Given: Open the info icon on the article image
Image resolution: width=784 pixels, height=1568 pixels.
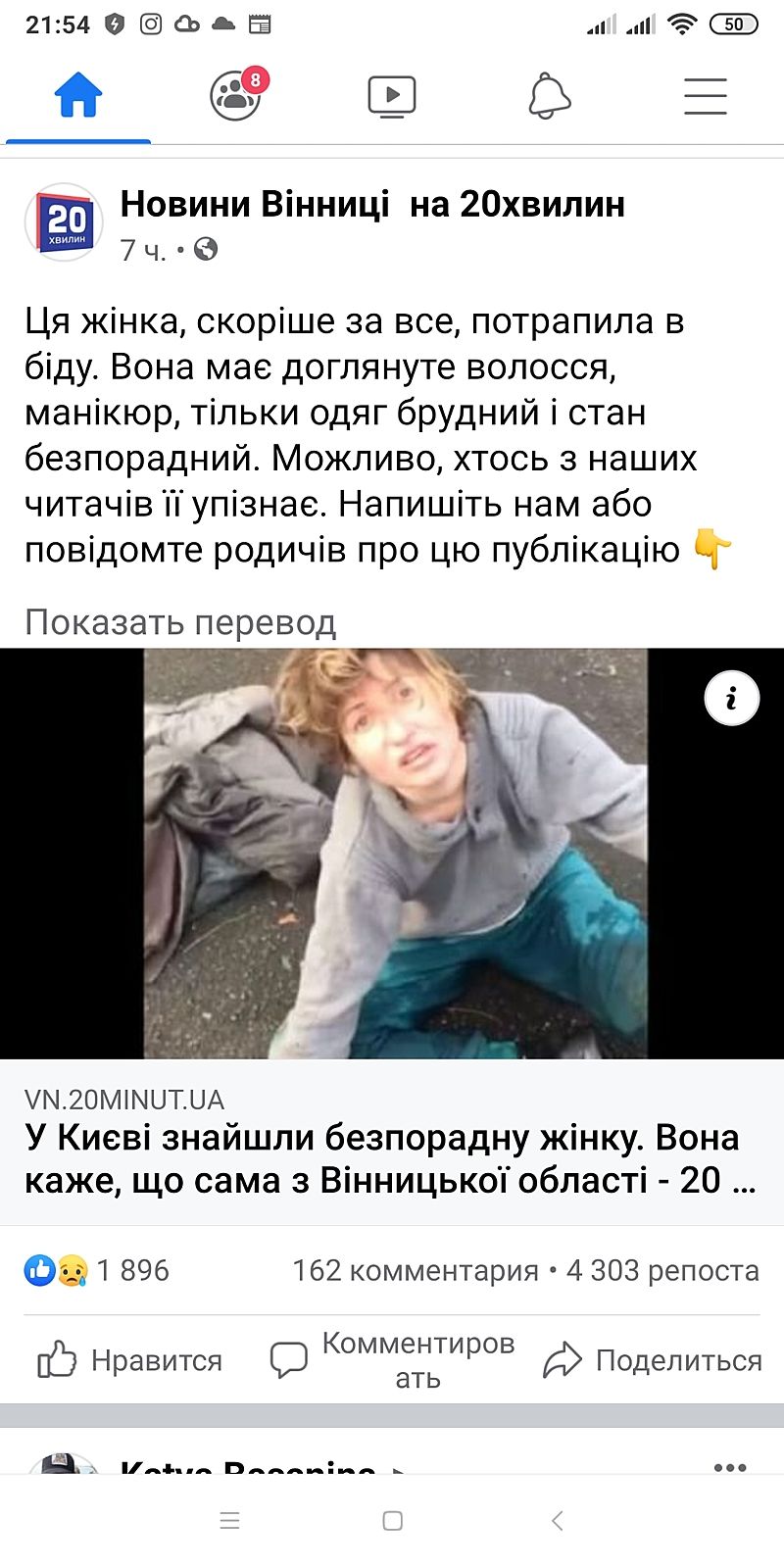Looking at the screenshot, I should [731, 698].
